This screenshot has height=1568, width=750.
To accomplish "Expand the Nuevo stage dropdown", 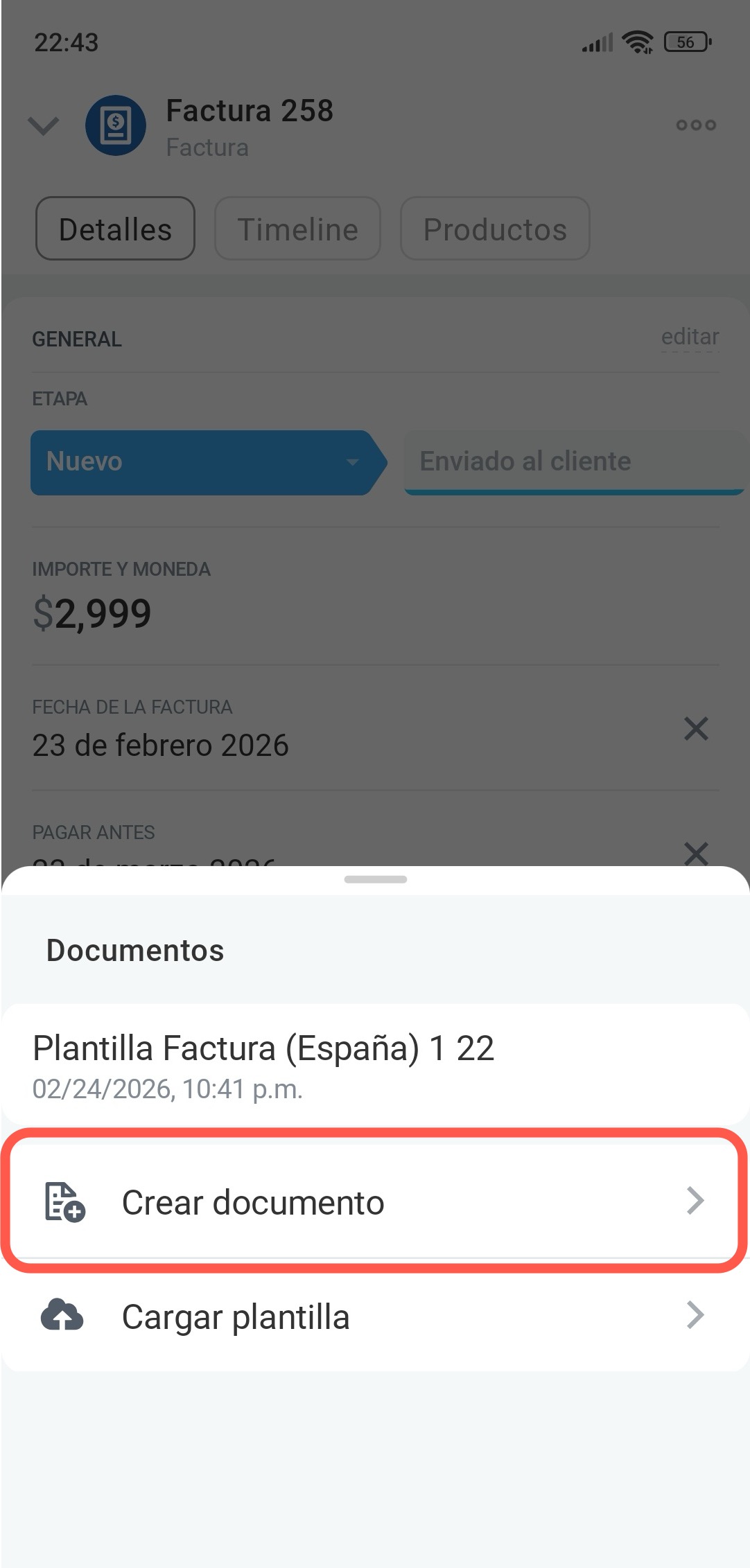I will coord(352,462).
